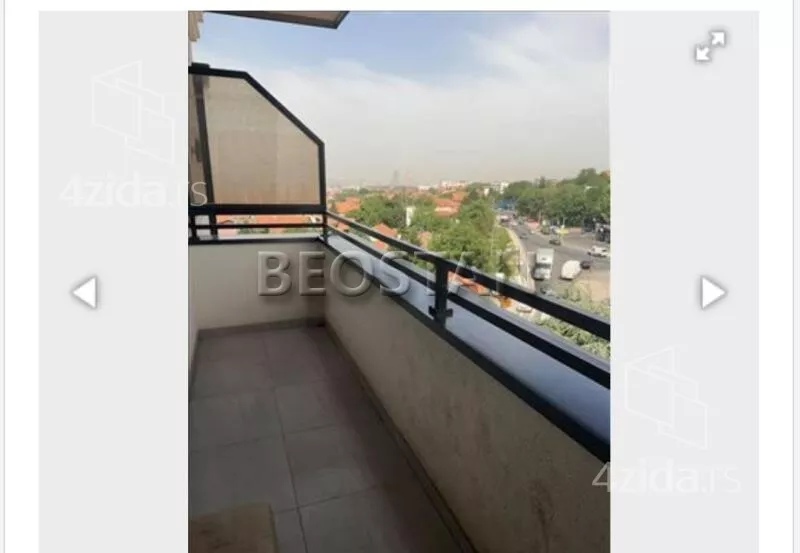The height and width of the screenshot is (553, 800).
Task: Go to the previous photo
Action: point(85,292)
